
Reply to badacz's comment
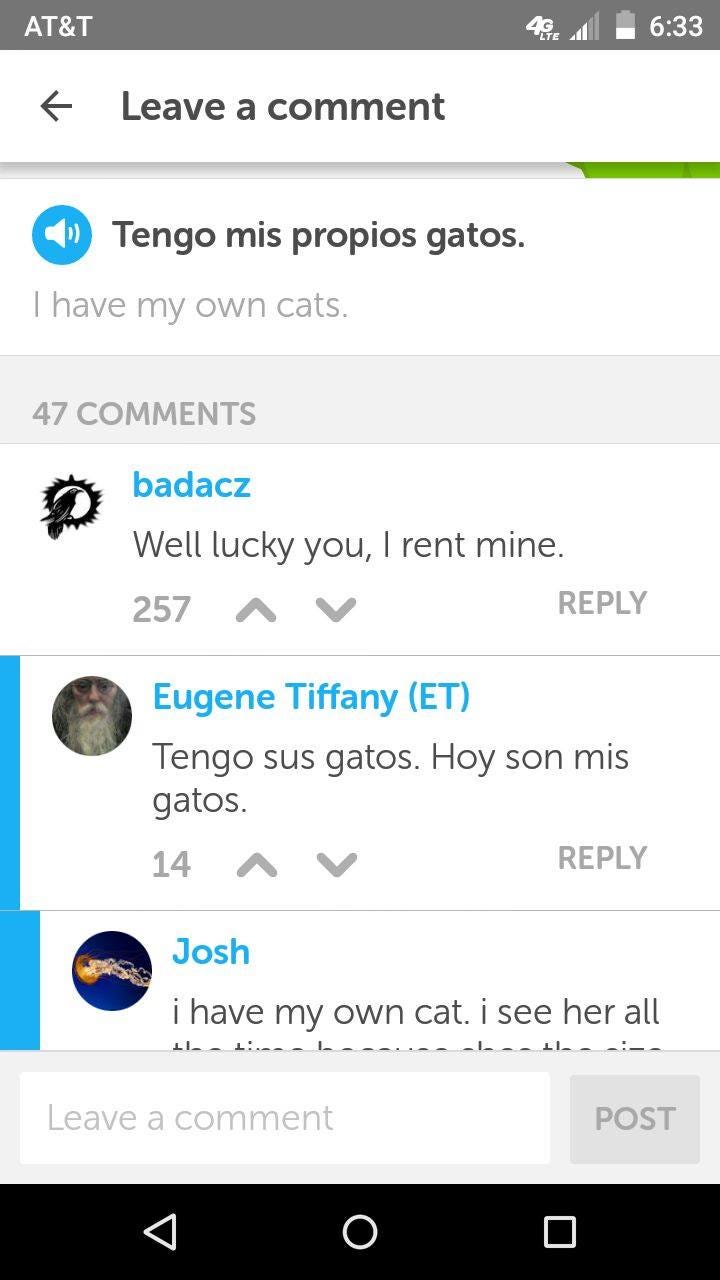coord(601,603)
